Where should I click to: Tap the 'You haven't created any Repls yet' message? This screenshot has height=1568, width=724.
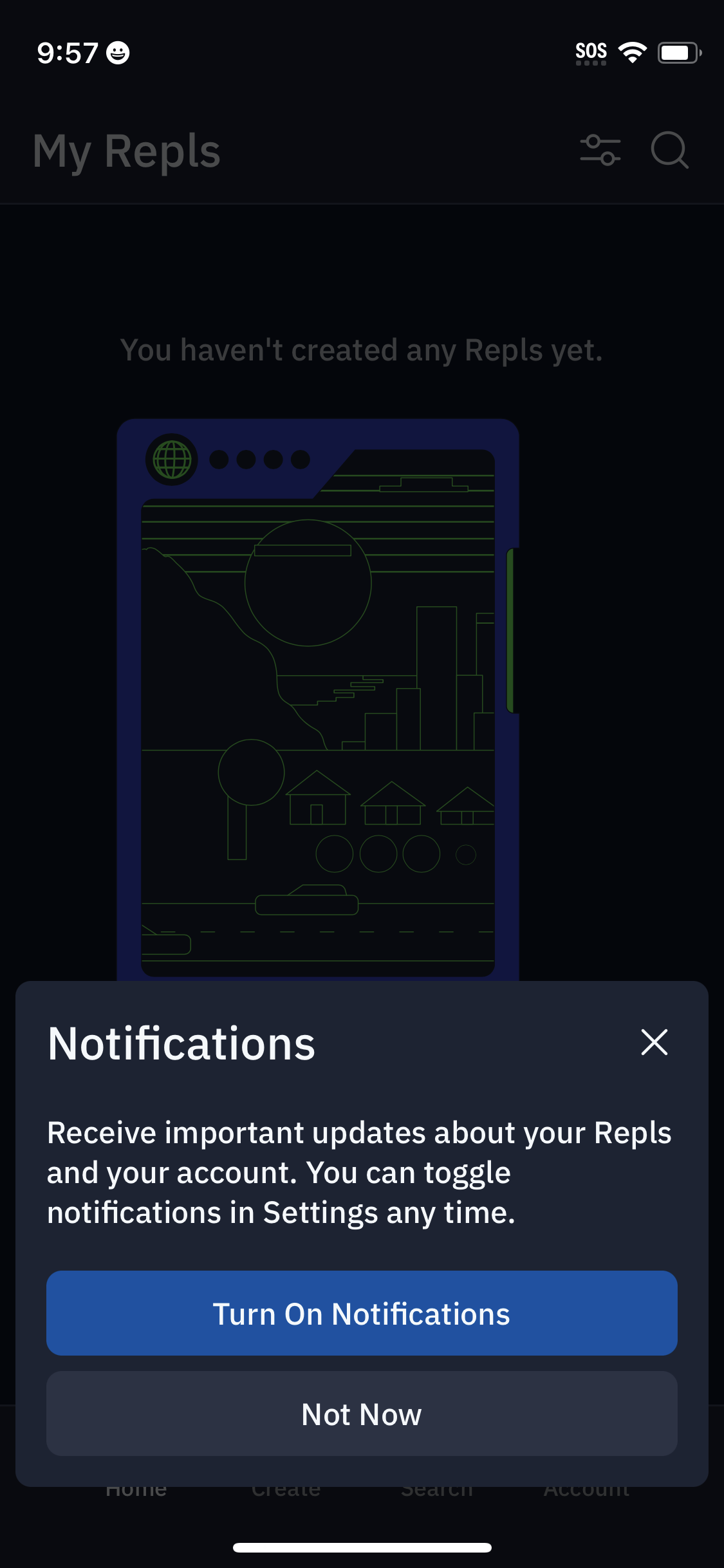362,350
